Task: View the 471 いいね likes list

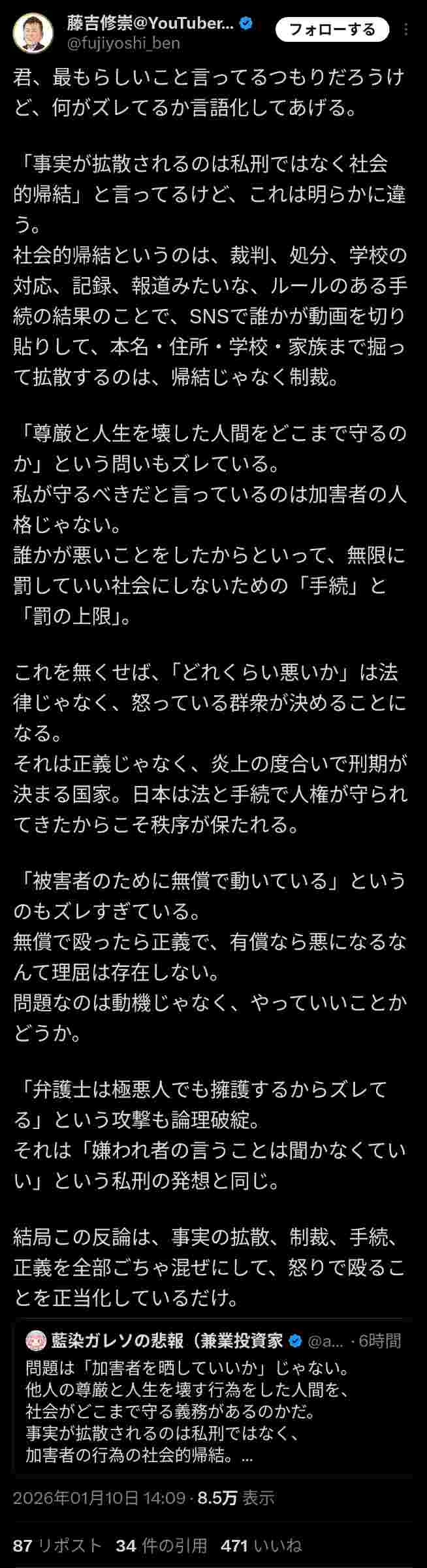Action: [261, 1545]
